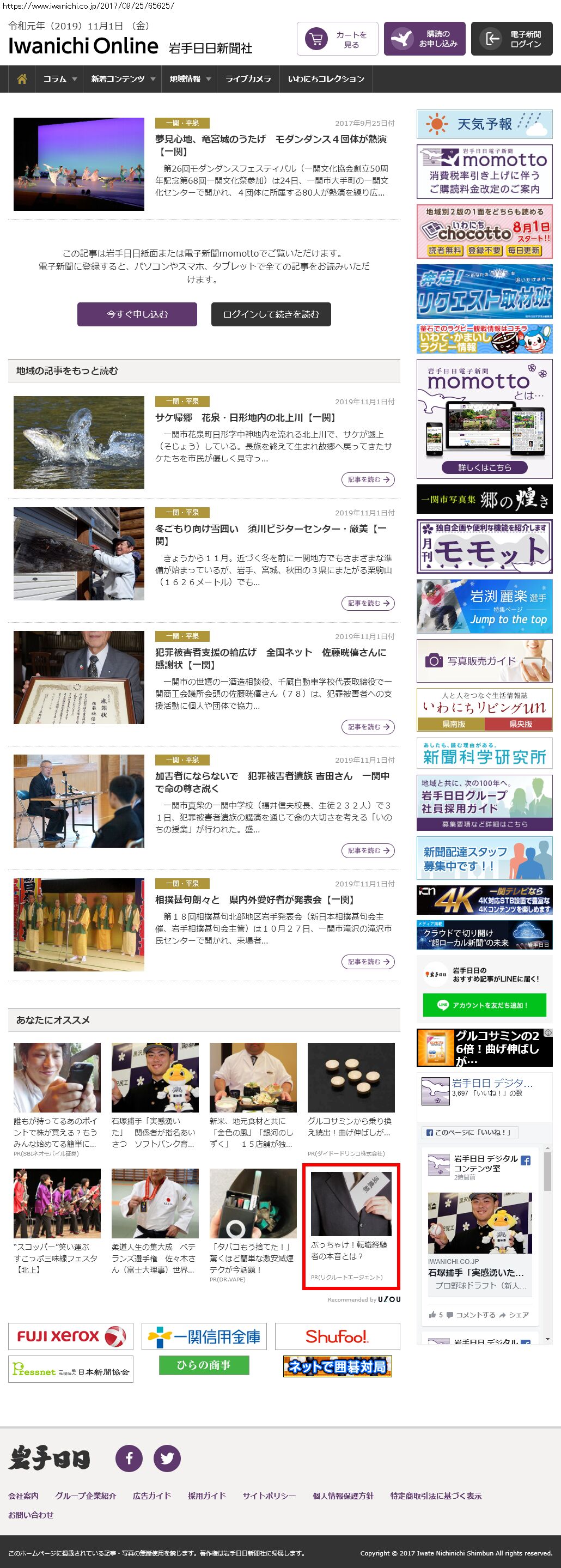Open recommended ぶっちゃけ！転職経験者 card

pyautogui.click(x=350, y=1226)
